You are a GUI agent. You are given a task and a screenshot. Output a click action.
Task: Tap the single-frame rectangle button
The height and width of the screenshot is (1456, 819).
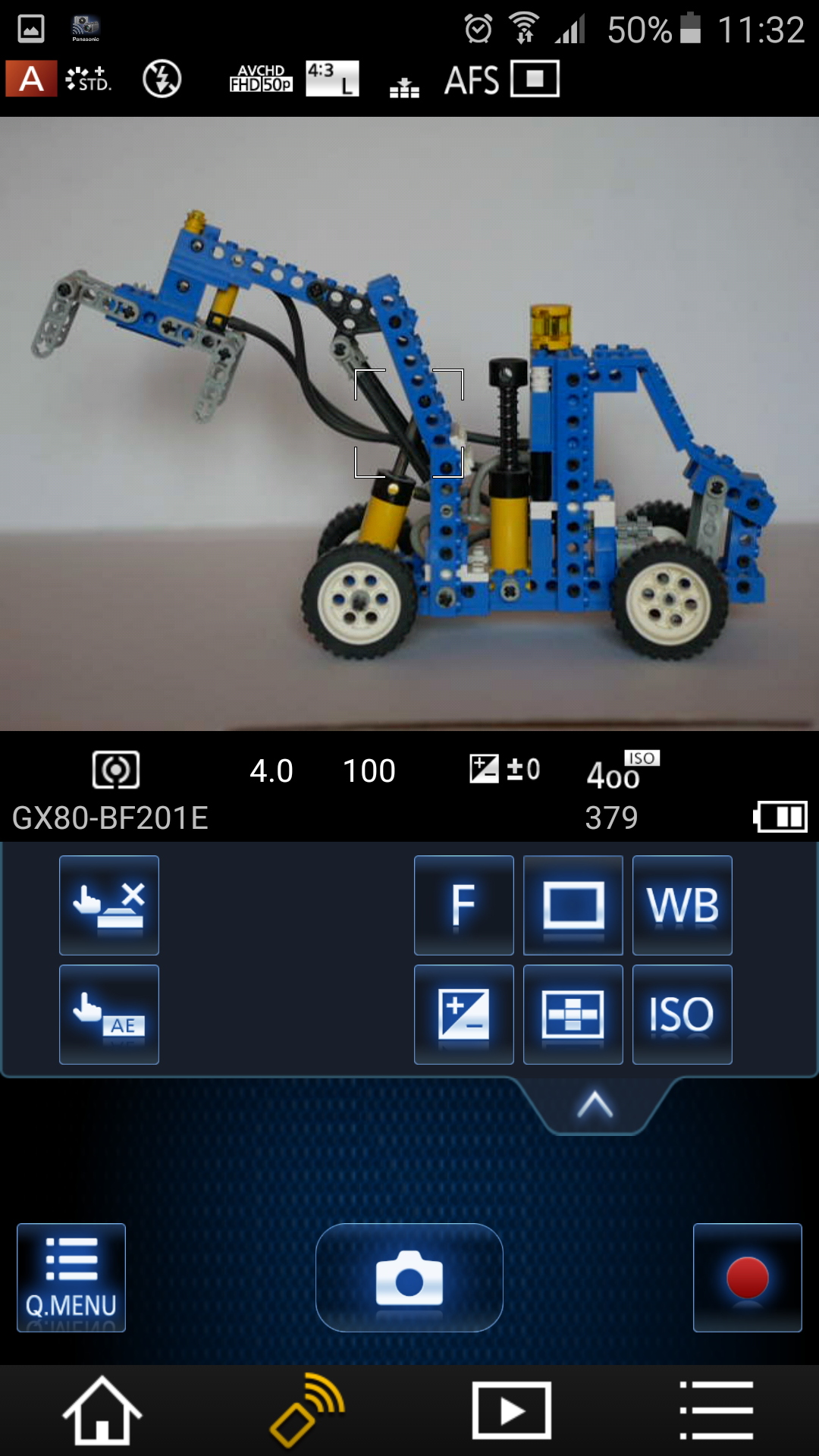coord(573,905)
